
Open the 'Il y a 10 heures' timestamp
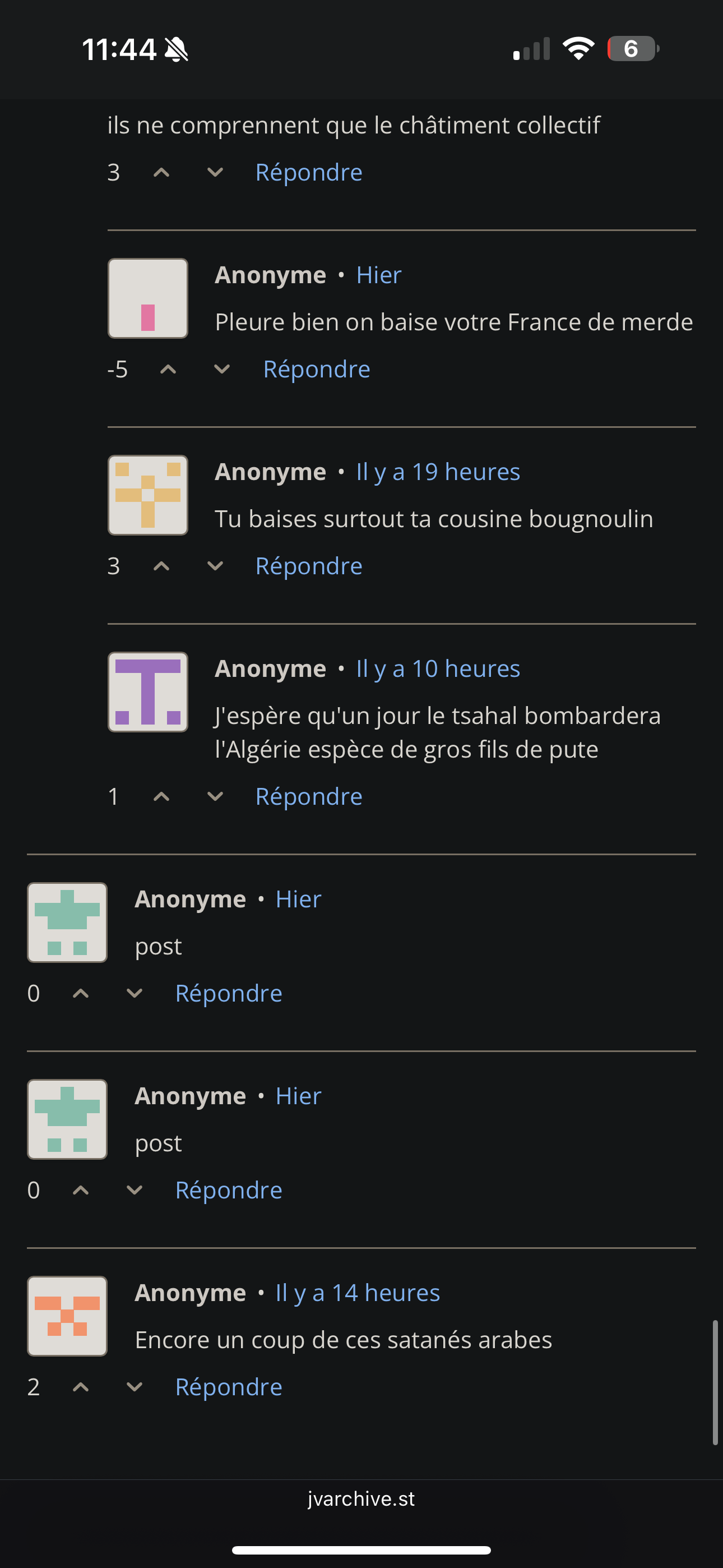point(438,668)
